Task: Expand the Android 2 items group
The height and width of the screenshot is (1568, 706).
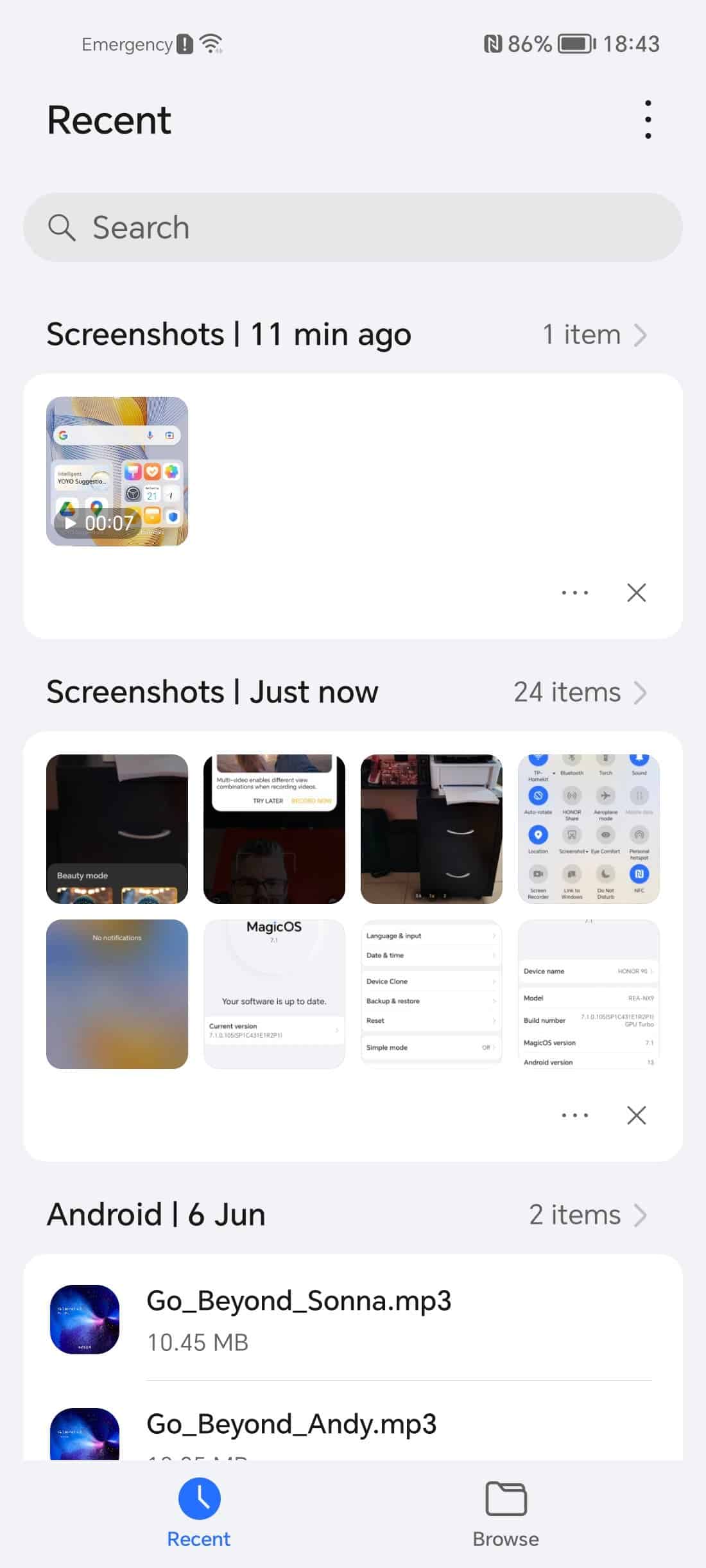Action: click(588, 1215)
